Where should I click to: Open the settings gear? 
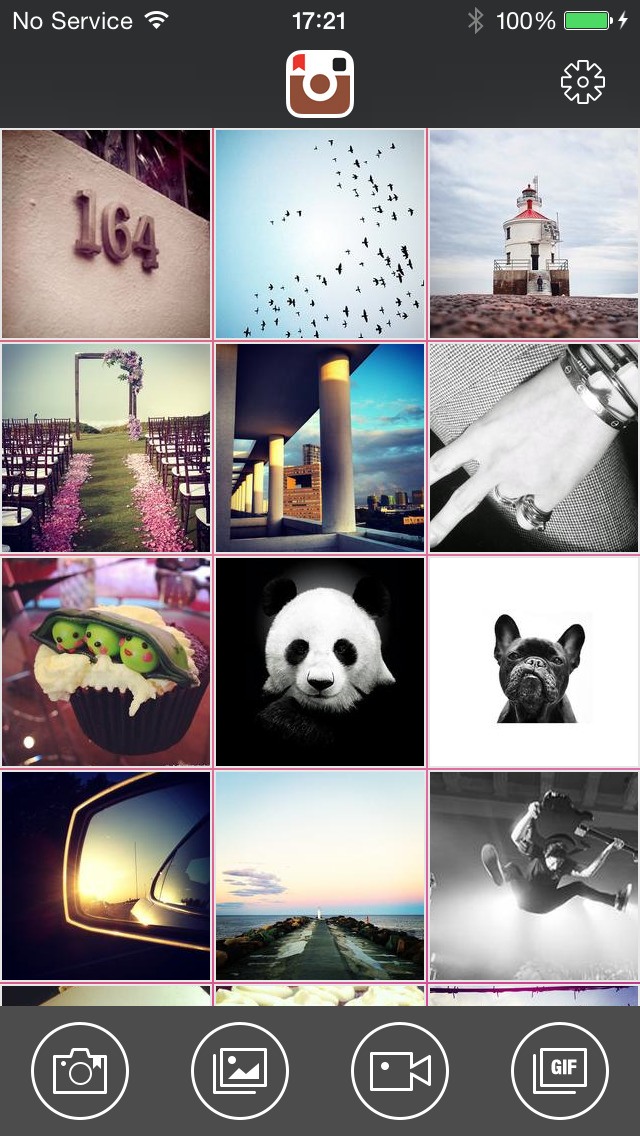click(583, 82)
